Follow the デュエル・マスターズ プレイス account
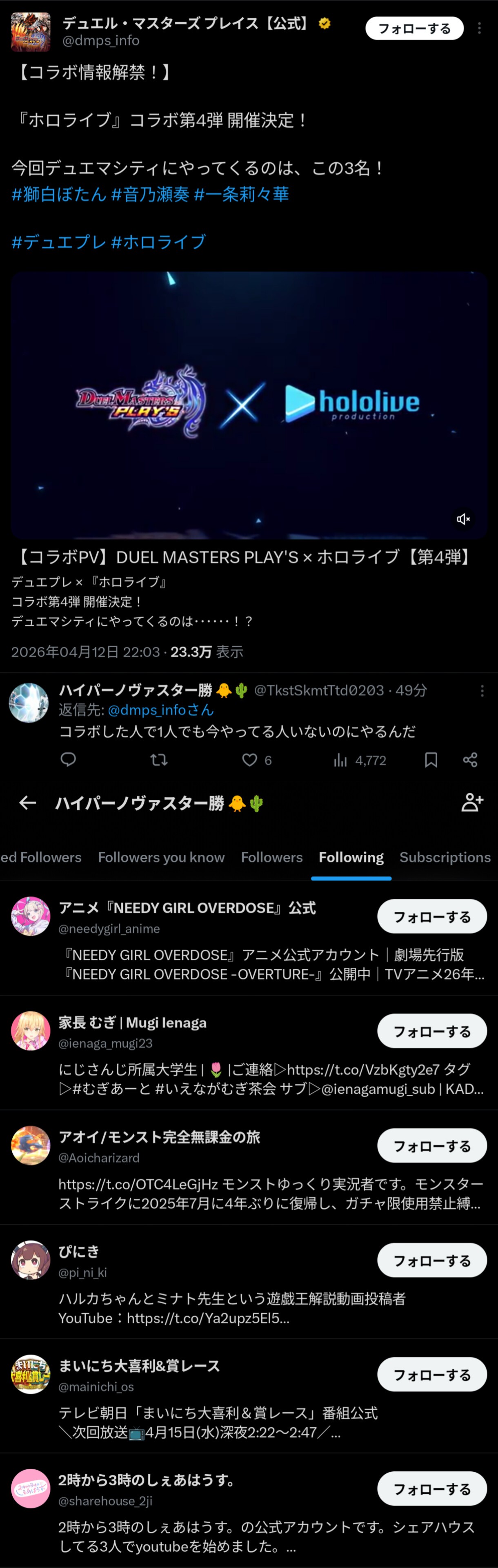Image resolution: width=498 pixels, height=1568 pixels. tap(414, 29)
